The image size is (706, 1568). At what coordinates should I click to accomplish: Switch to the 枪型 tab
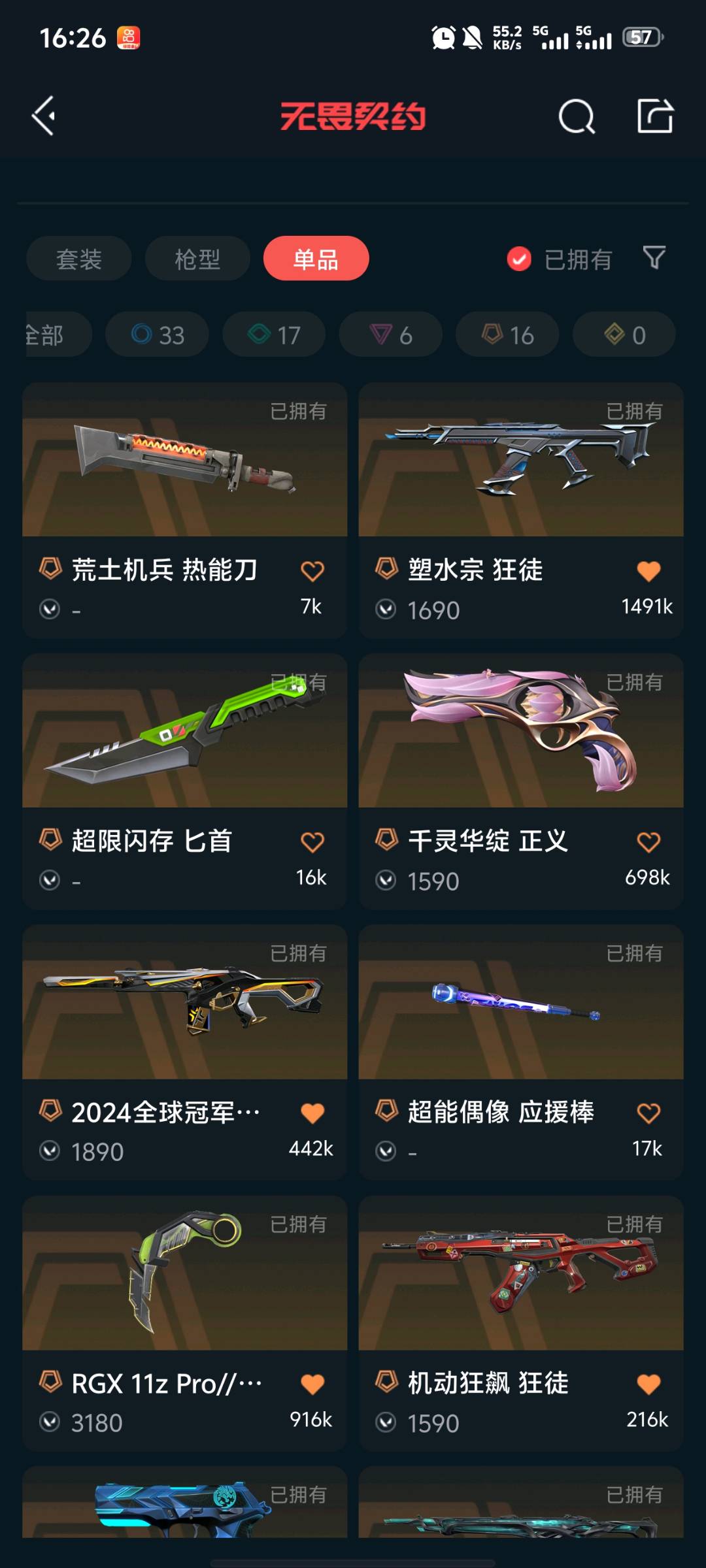(197, 259)
